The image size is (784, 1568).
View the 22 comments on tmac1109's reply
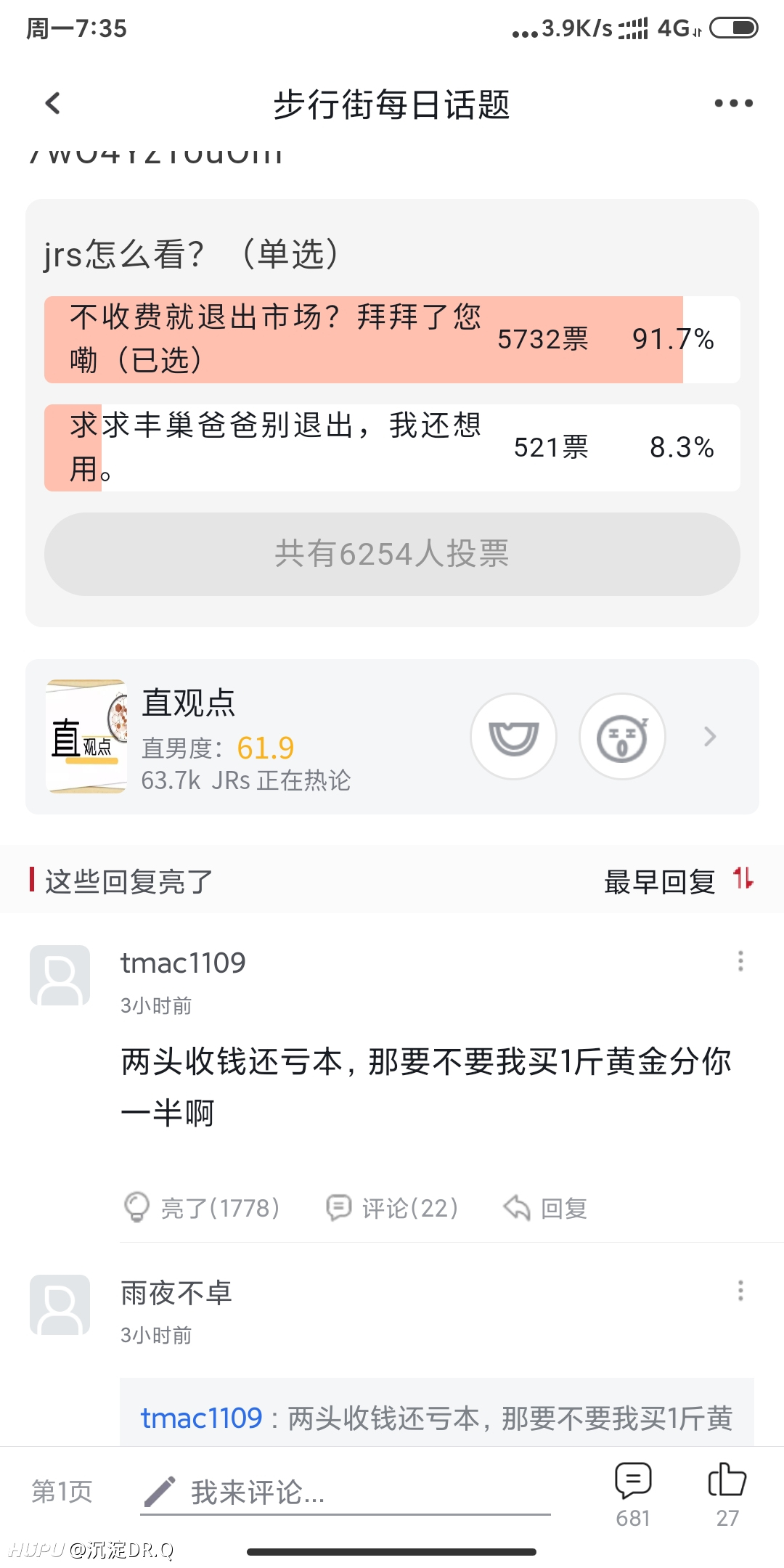click(x=392, y=1208)
